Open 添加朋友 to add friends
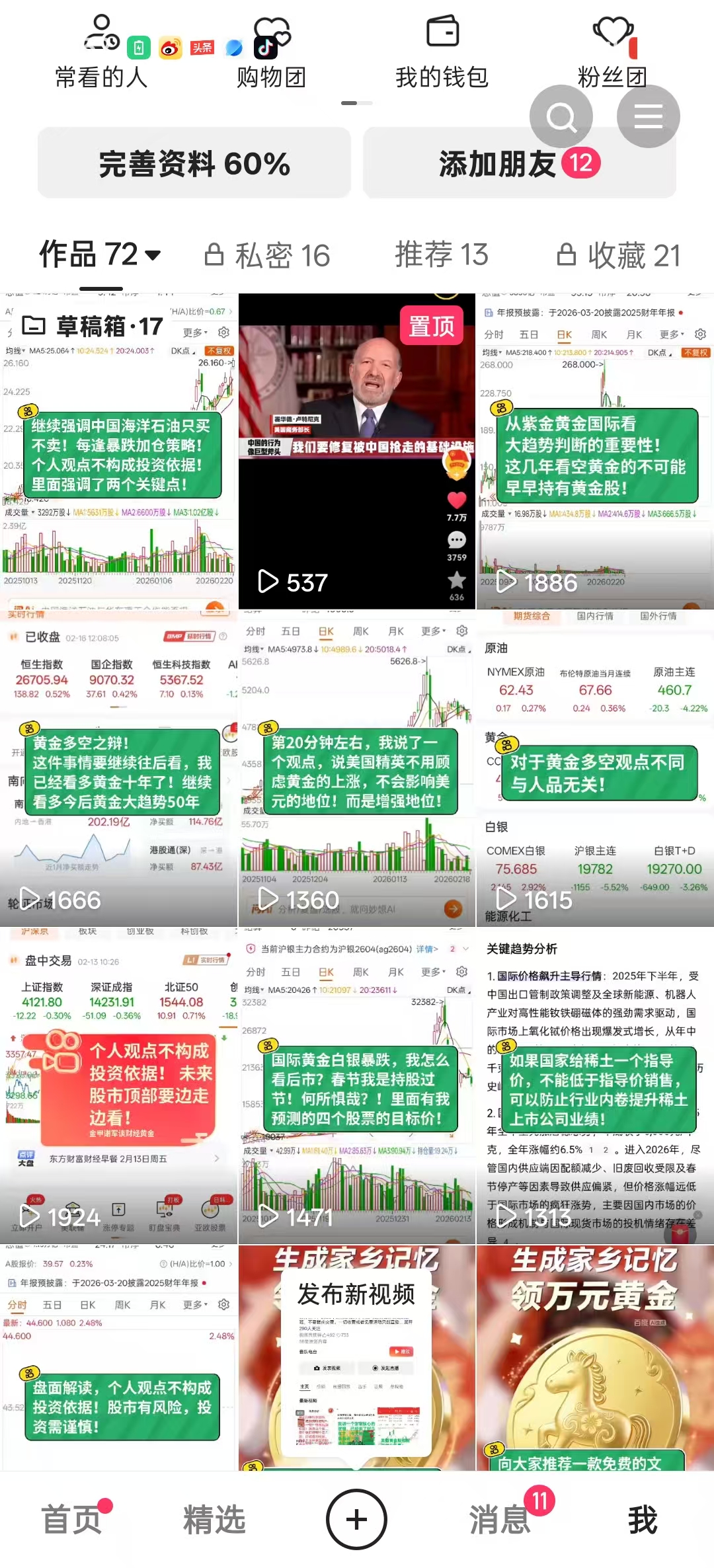714x1568 pixels. [517, 163]
